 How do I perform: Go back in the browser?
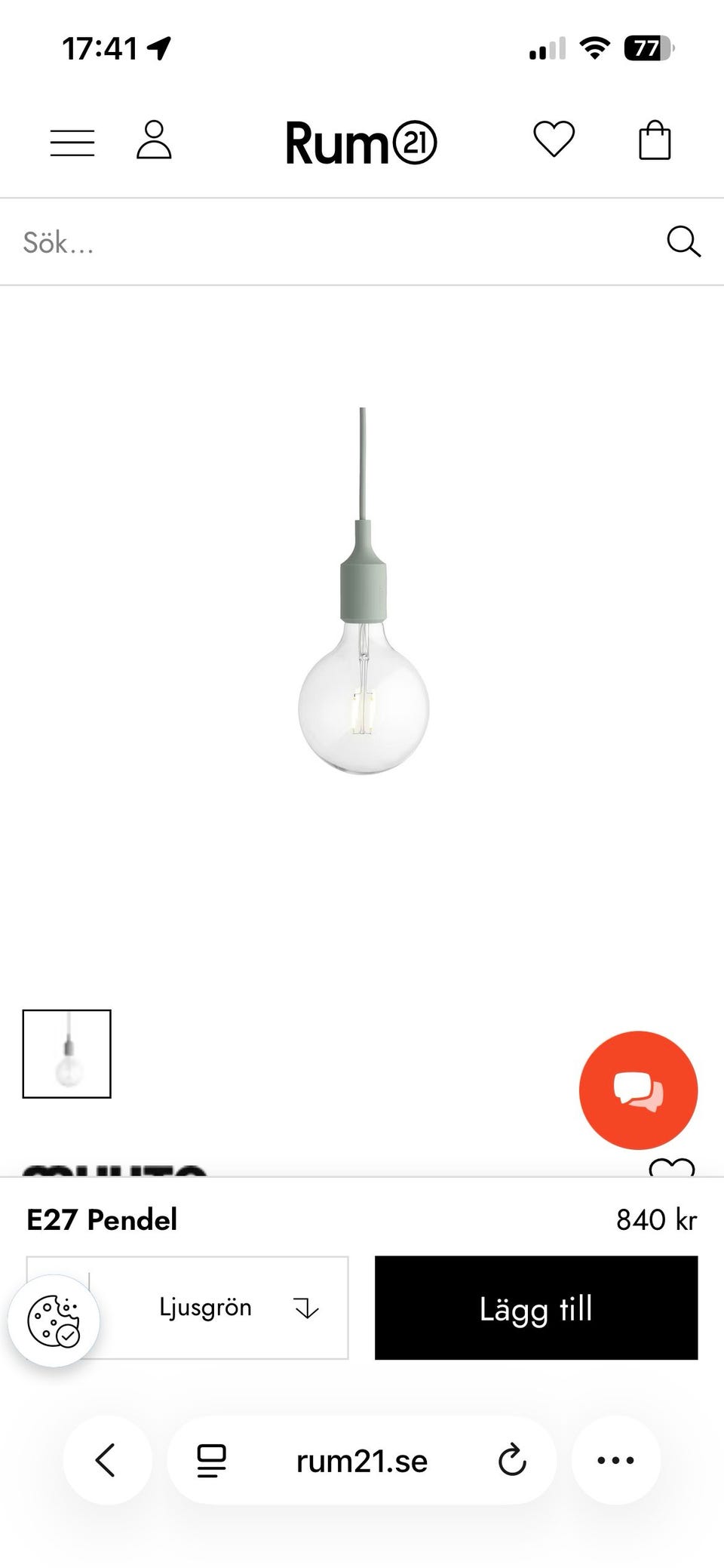tap(107, 1460)
